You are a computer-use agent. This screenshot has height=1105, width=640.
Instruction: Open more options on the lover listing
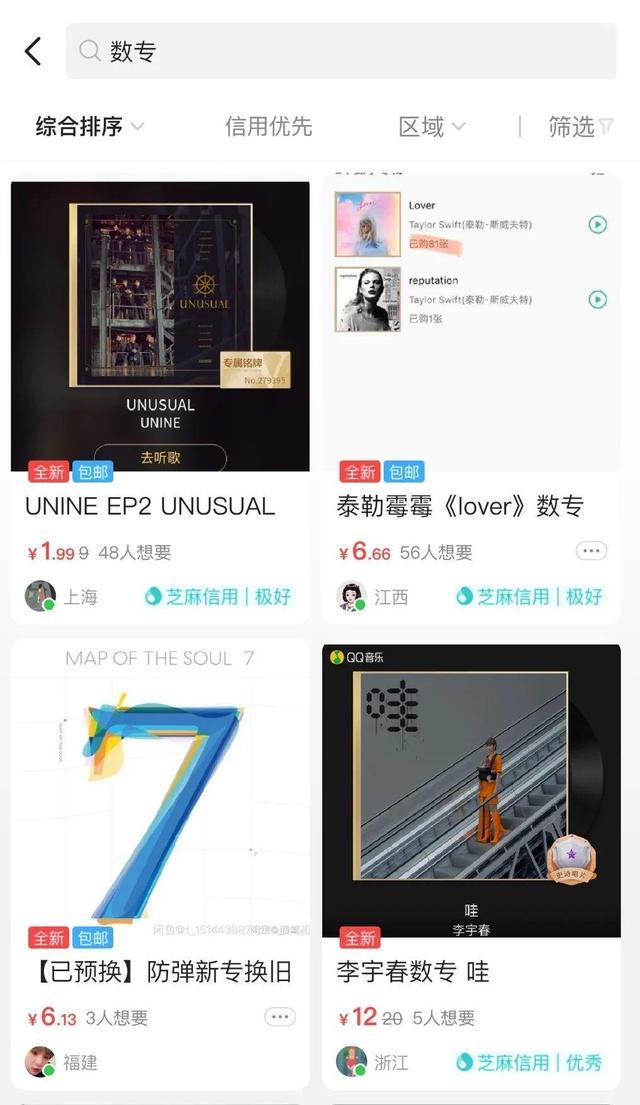(591, 551)
